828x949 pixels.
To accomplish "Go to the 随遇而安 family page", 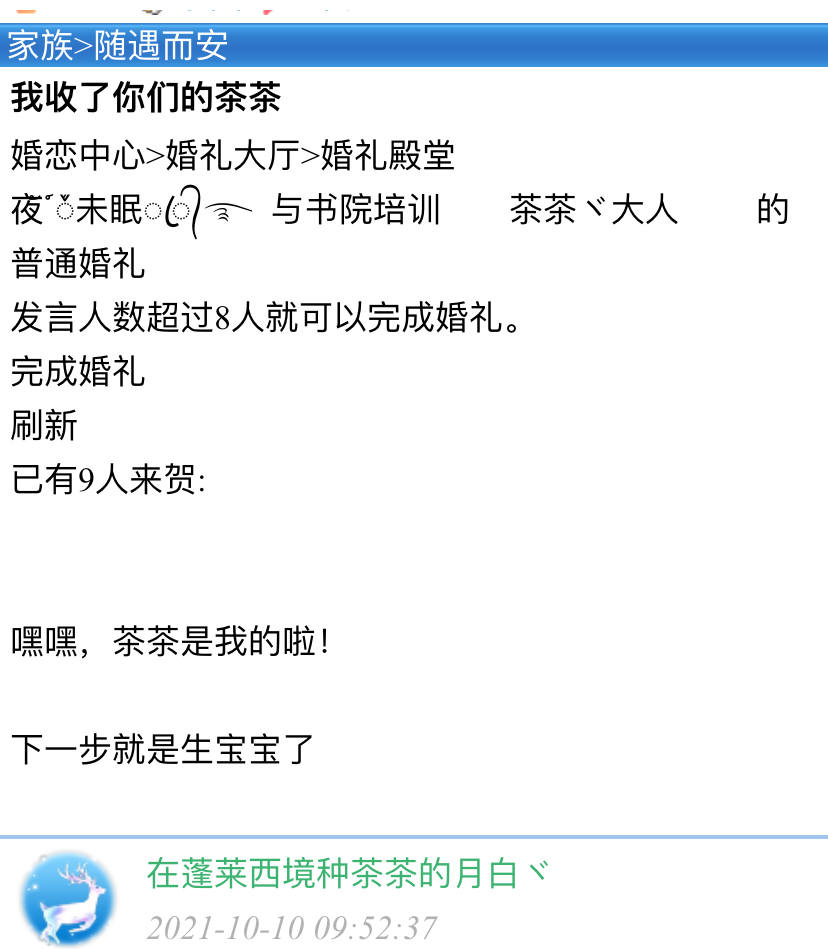I will tap(161, 46).
